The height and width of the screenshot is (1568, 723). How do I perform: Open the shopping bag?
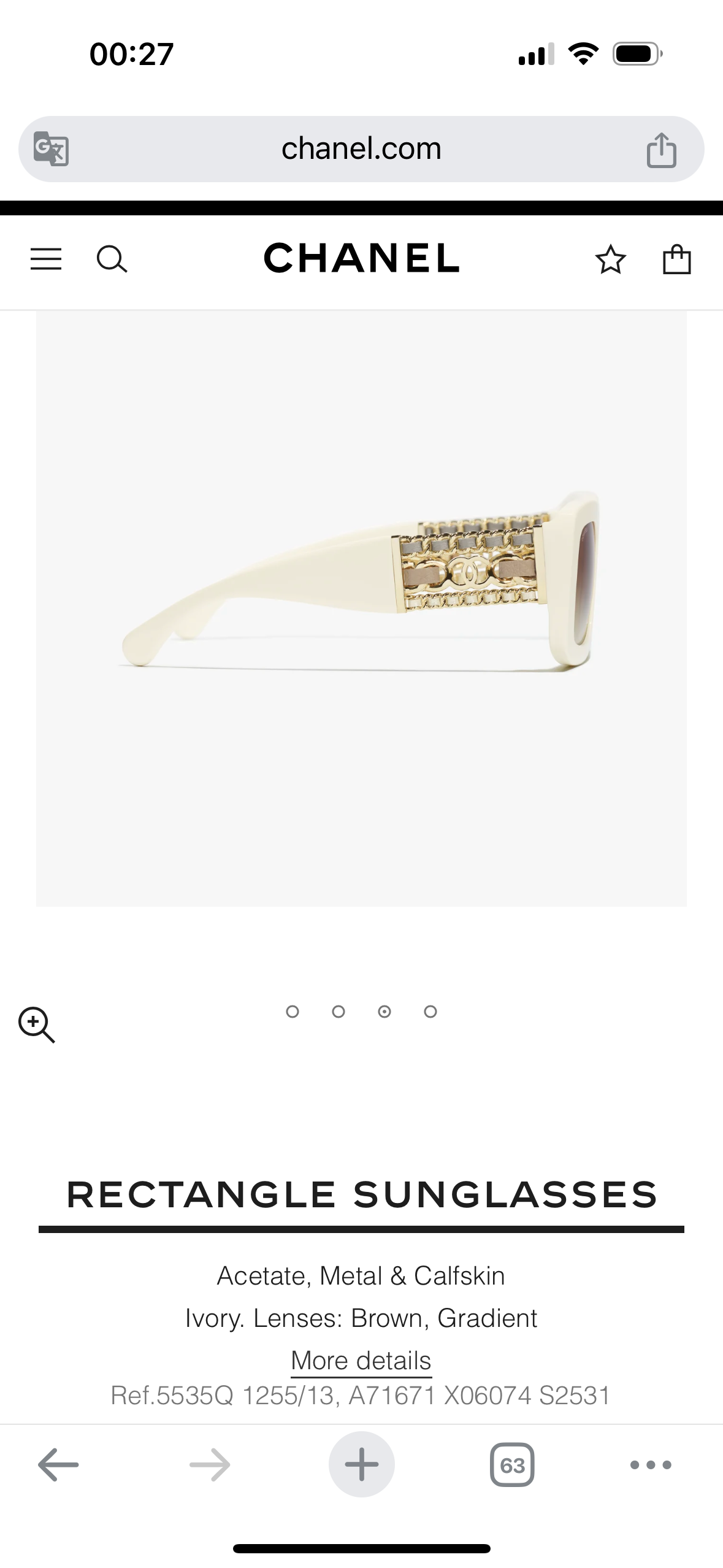tap(677, 259)
